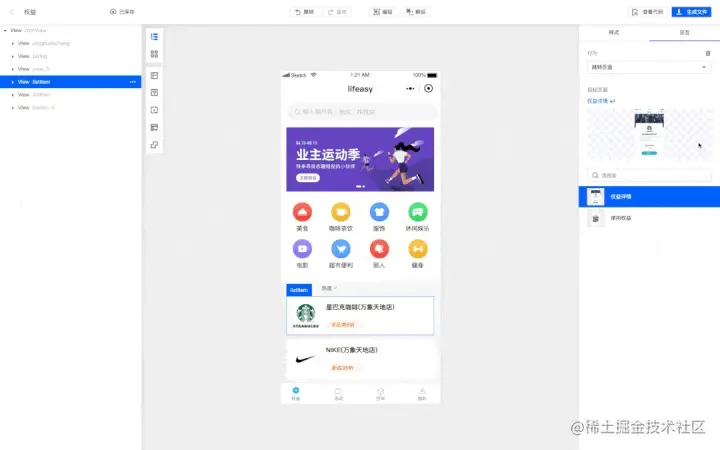720x450 pixels.
Task: Delete the behavior with the trash icon
Action: click(708, 53)
